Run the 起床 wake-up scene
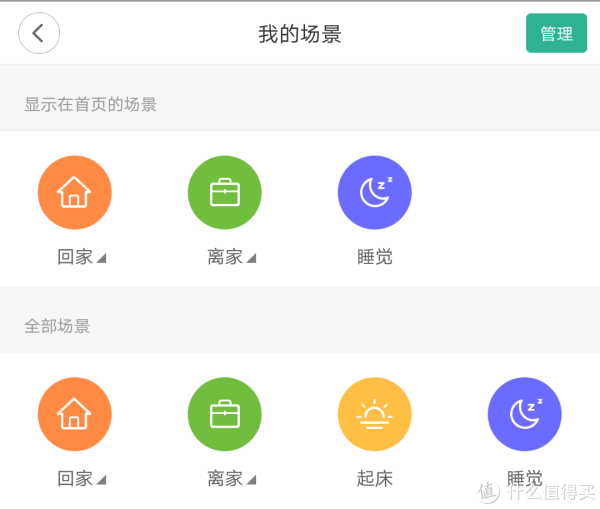The width and height of the screenshot is (600, 509). click(375, 414)
